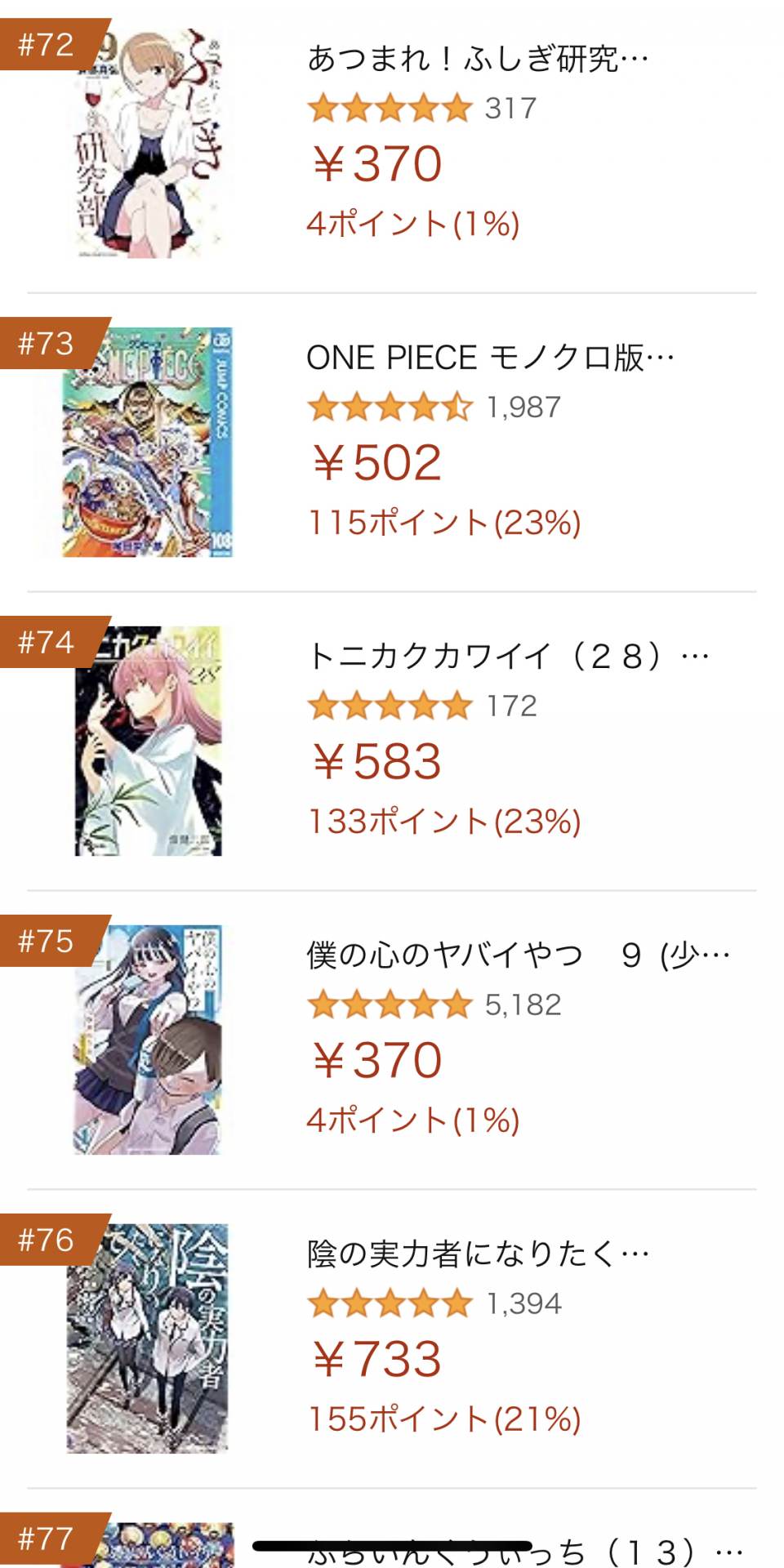Open the あつまれ！ふしぎ研究 title link
Viewport: 784px width, 1568px height.
point(478,59)
